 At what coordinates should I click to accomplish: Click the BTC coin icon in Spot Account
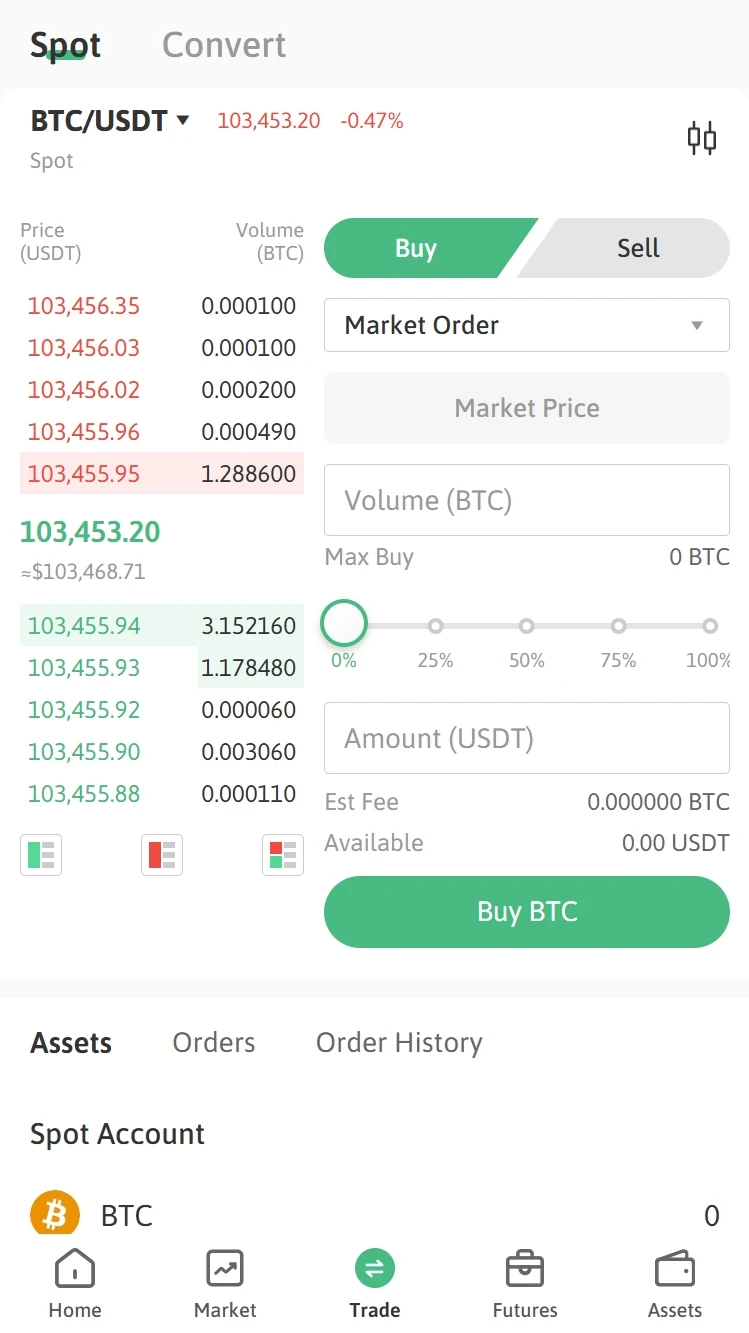(56, 1213)
